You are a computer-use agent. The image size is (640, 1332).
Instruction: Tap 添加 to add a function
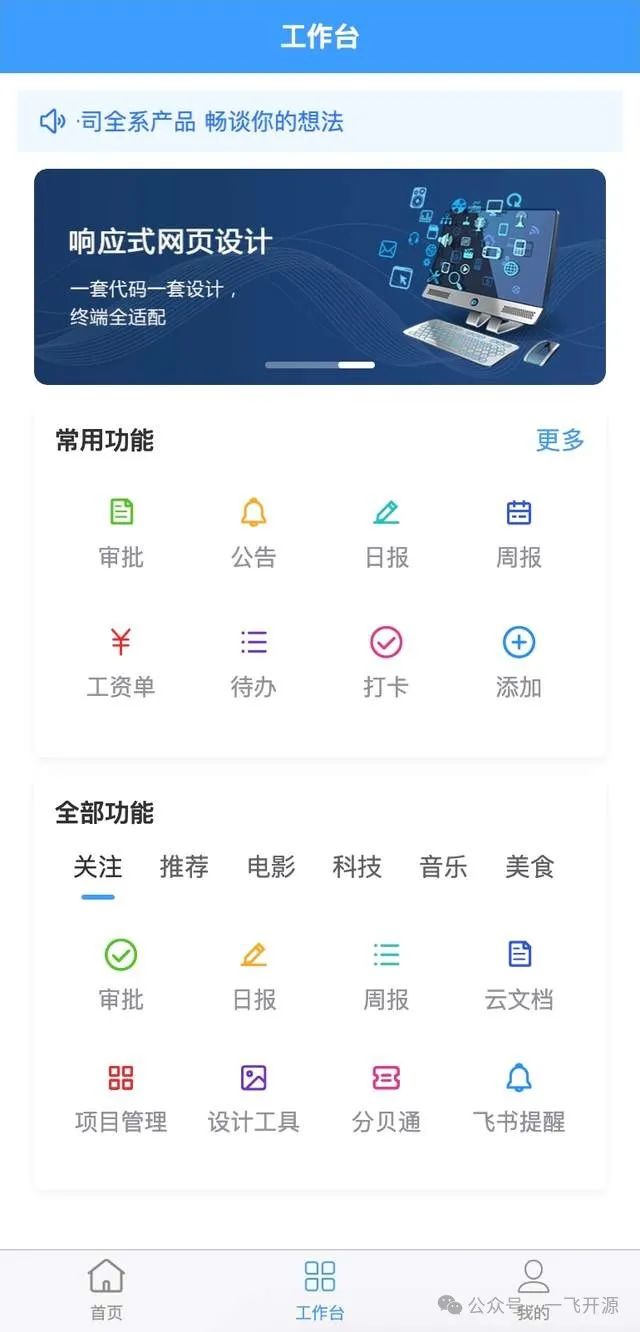point(518,664)
